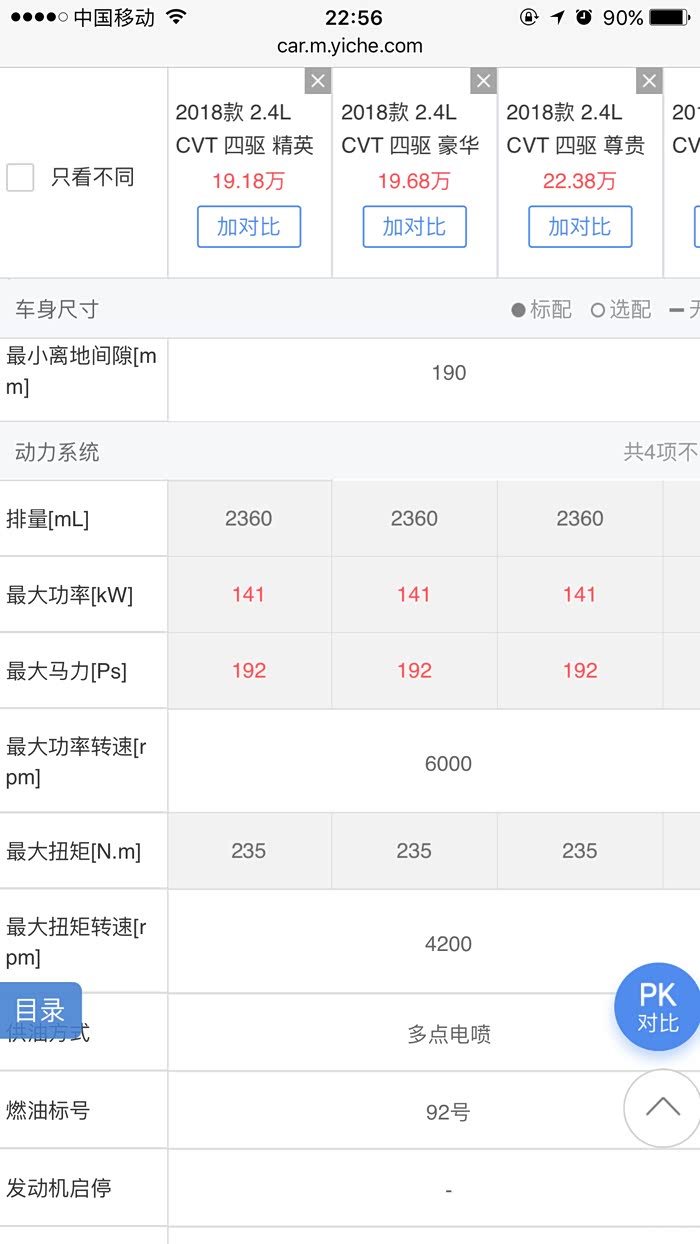Check the 只看不同 checkbox
The image size is (700, 1244).
pyautogui.click(x=20, y=178)
